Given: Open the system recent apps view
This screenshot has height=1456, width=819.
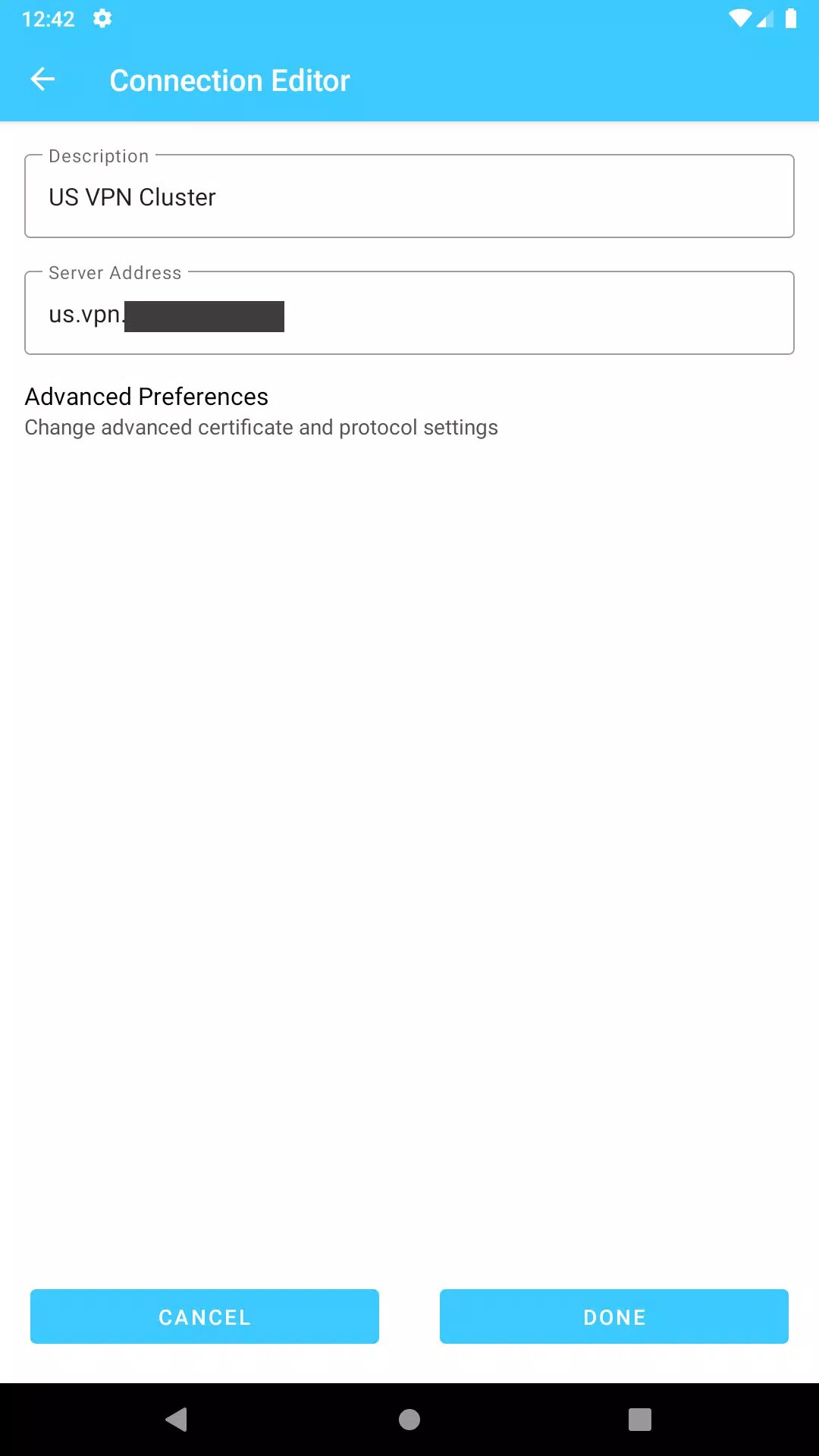Looking at the screenshot, I should (x=639, y=1419).
